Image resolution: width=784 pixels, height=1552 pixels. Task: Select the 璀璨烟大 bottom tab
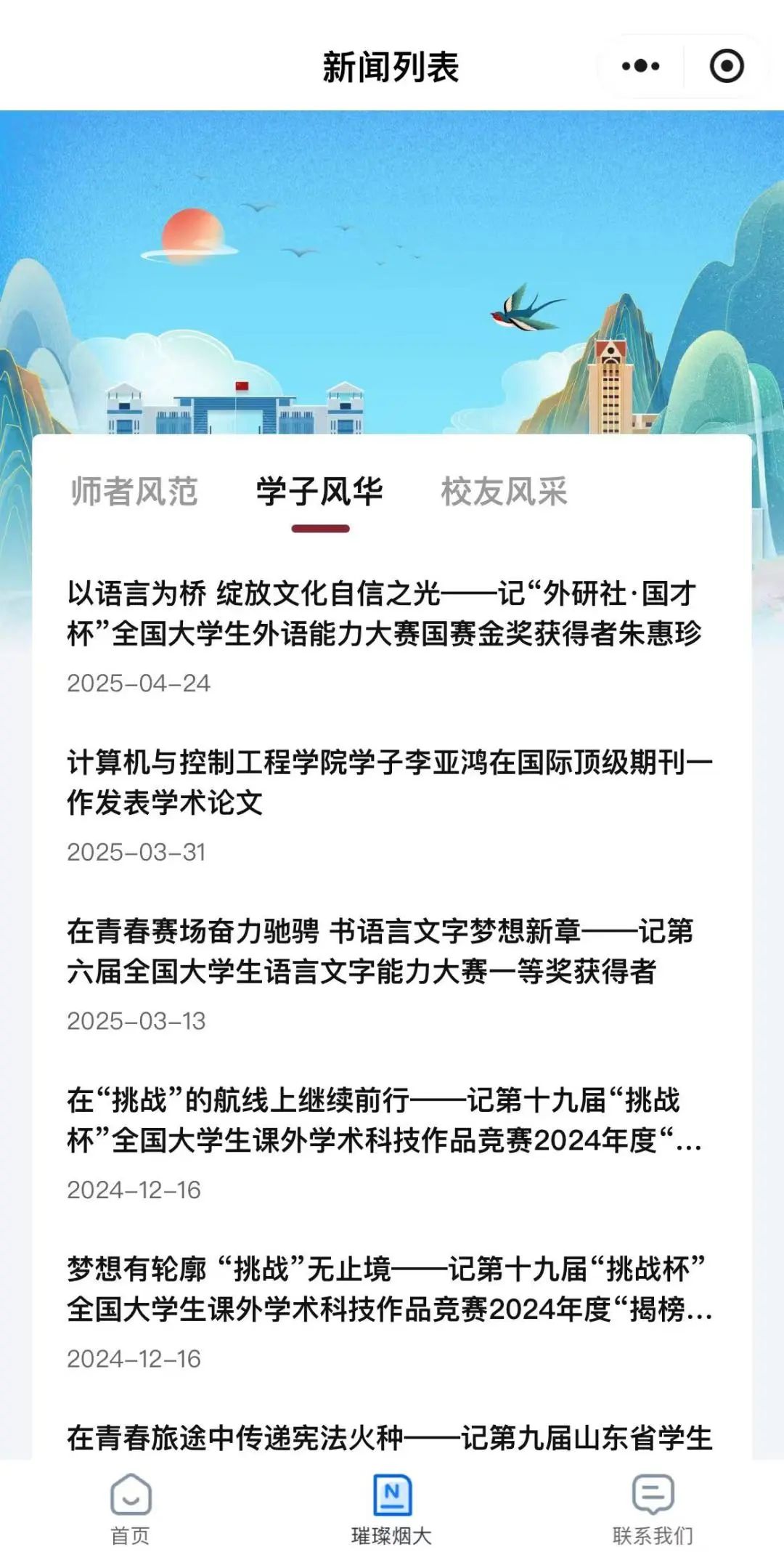pos(392,1508)
